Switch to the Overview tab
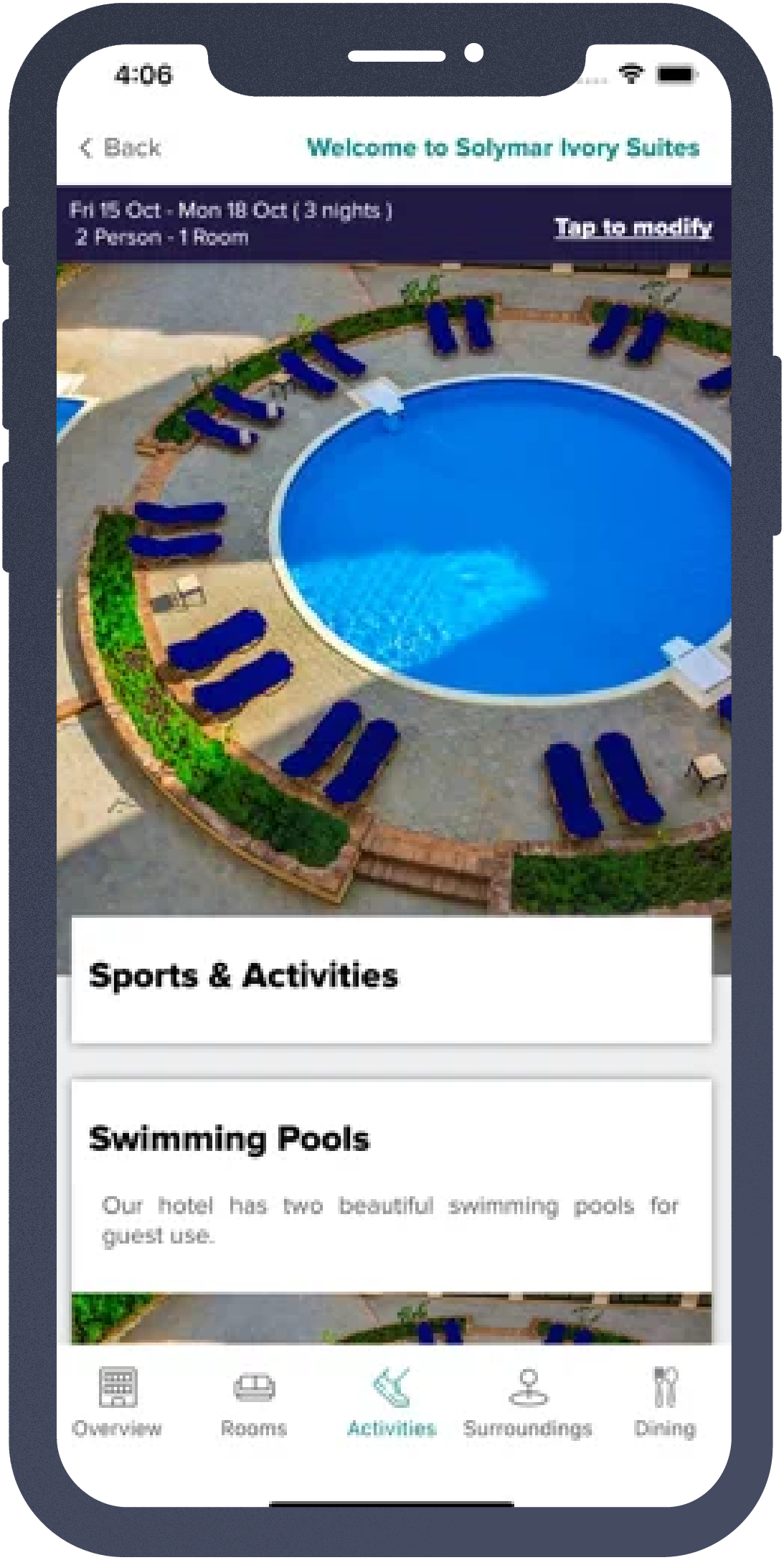This screenshot has width=784, height=1560. (117, 1402)
